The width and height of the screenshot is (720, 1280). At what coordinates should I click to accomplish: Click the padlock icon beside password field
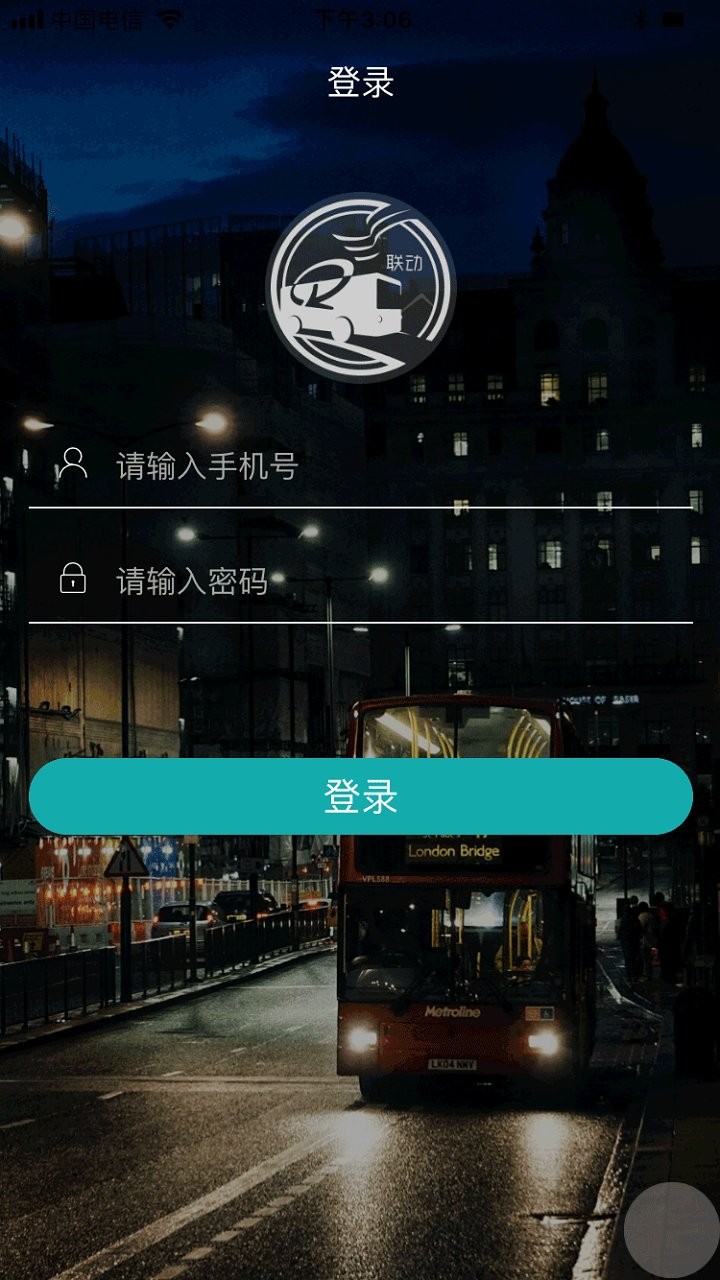[x=72, y=581]
